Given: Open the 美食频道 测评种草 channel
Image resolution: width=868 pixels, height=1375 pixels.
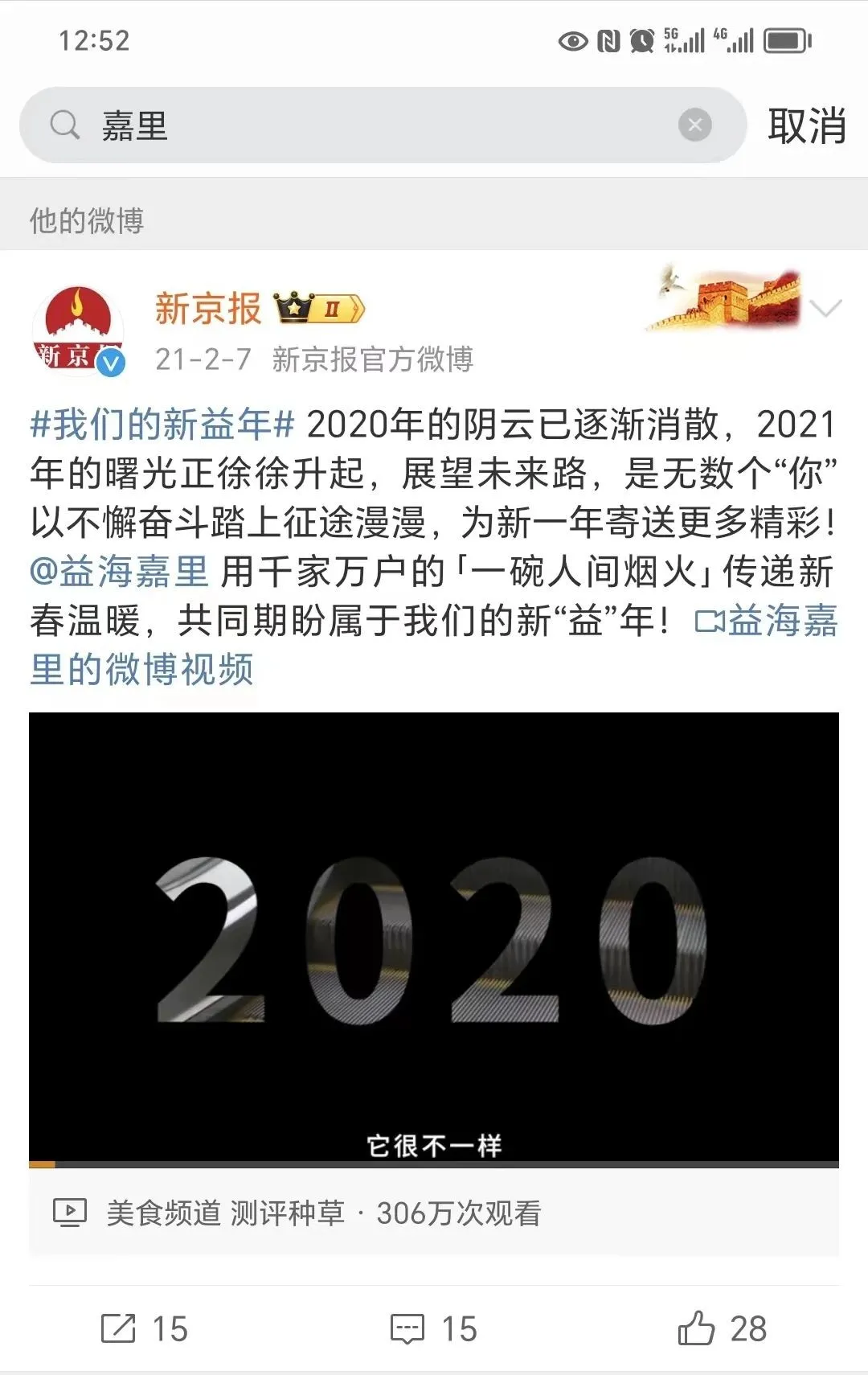Looking at the screenshot, I should click(225, 1213).
